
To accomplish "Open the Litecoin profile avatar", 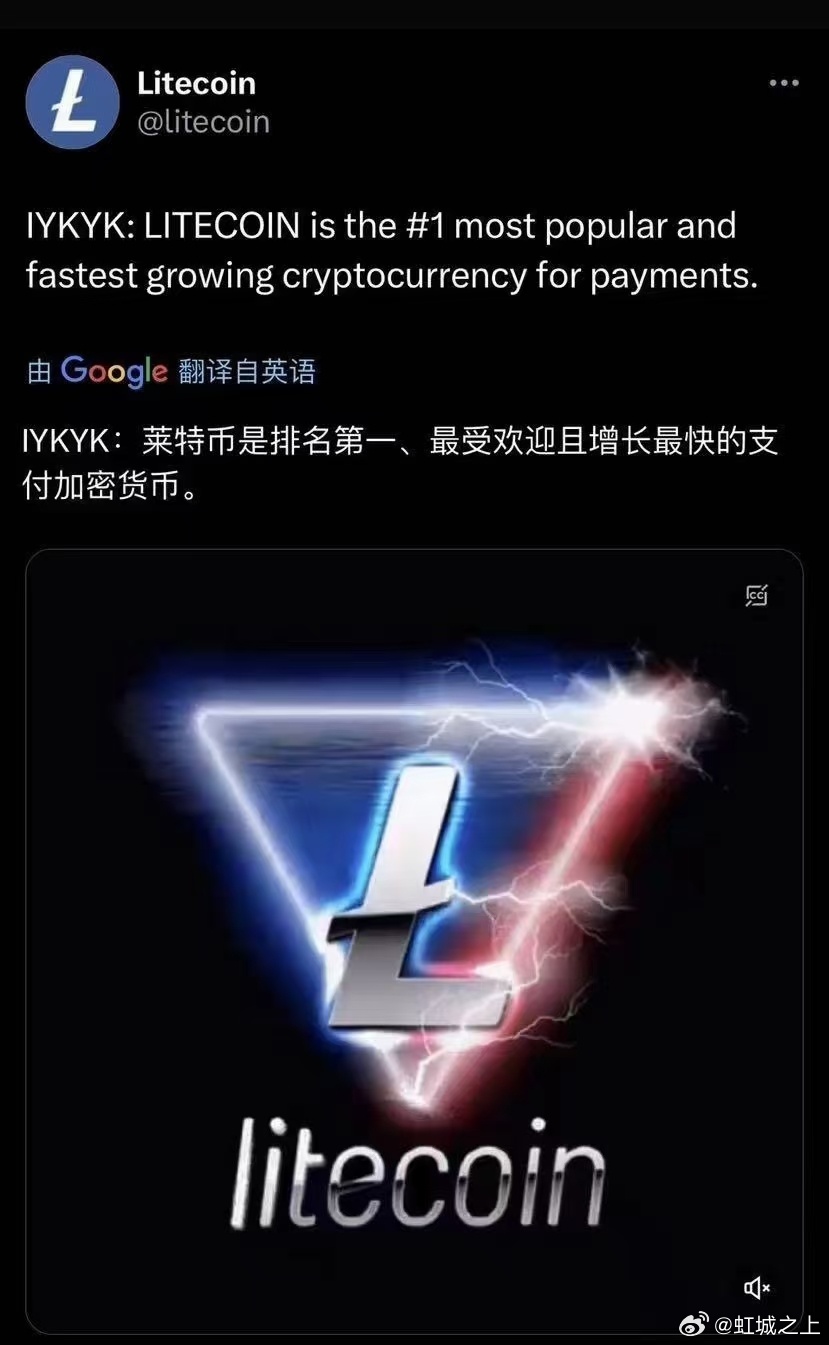I will (x=72, y=102).
